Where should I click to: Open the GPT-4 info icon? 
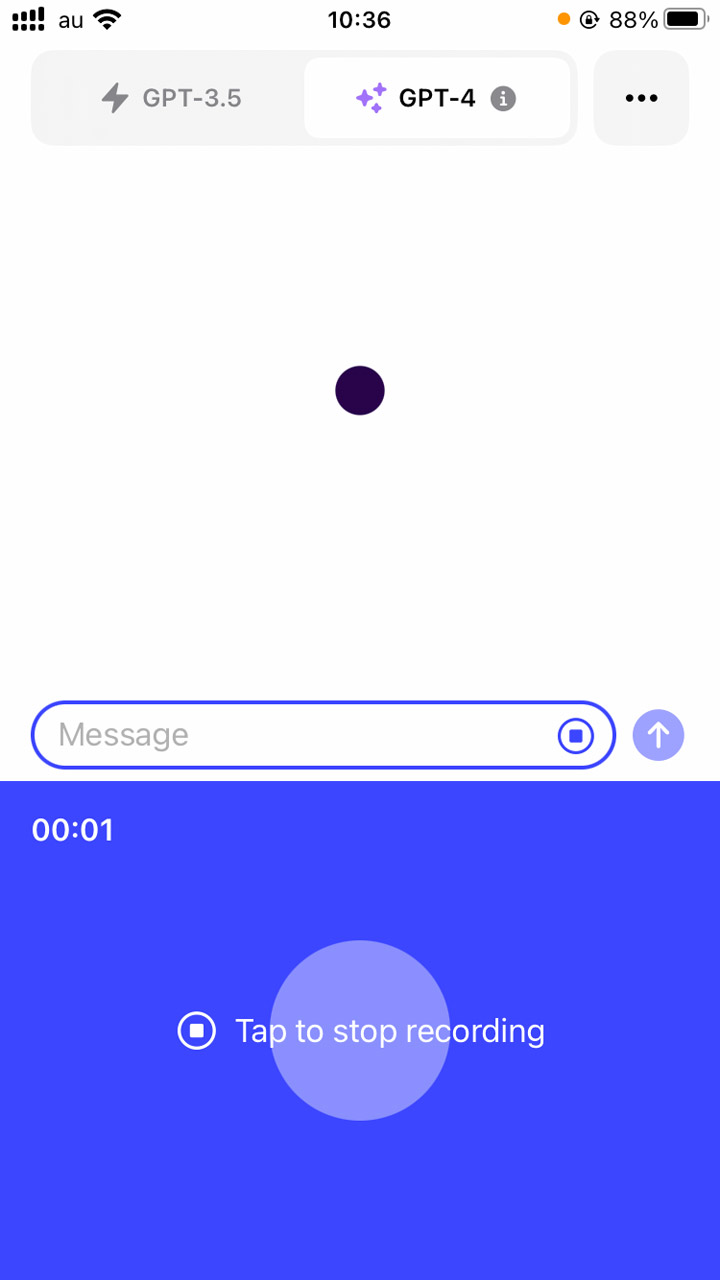point(504,98)
